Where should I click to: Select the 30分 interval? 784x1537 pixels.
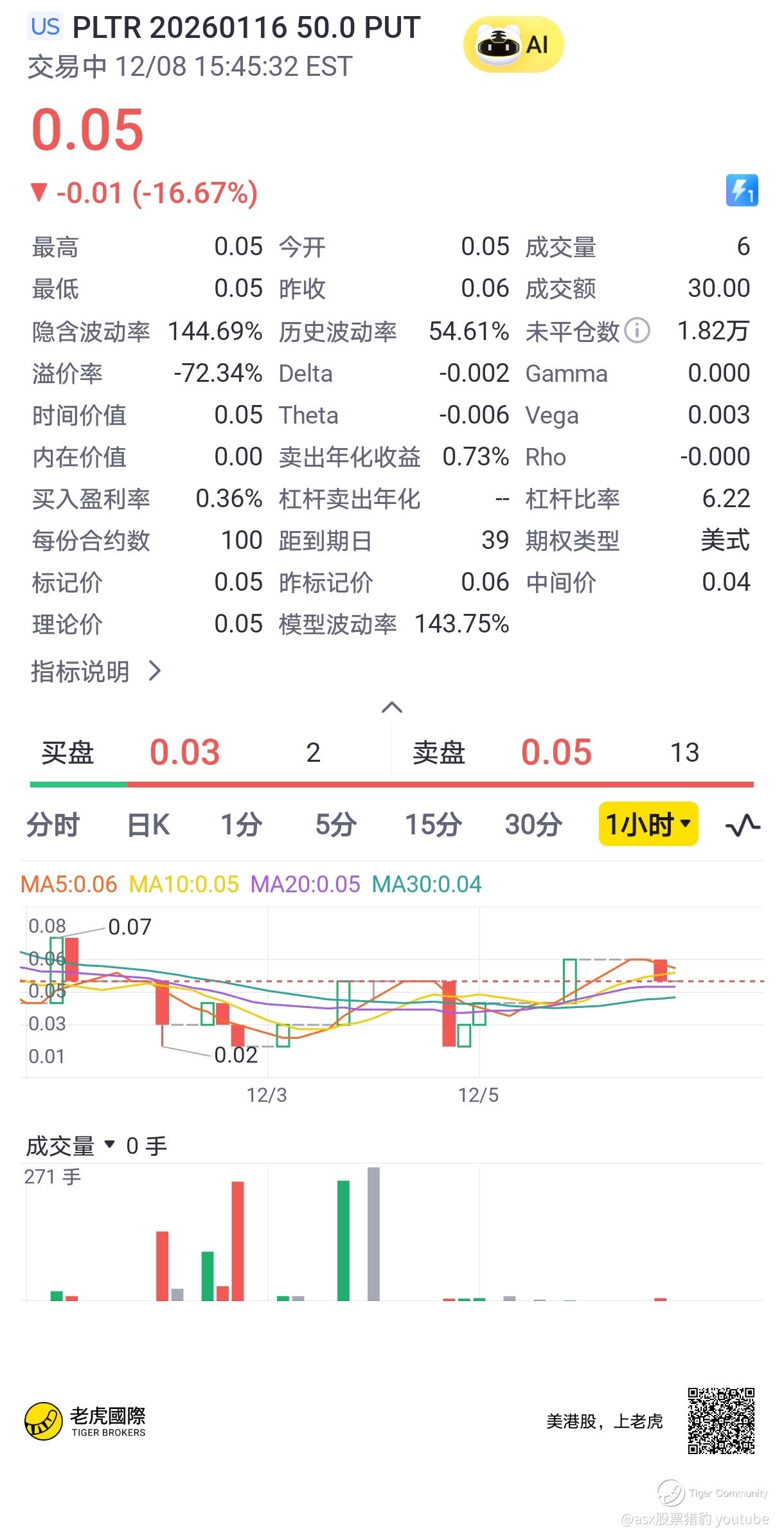533,825
